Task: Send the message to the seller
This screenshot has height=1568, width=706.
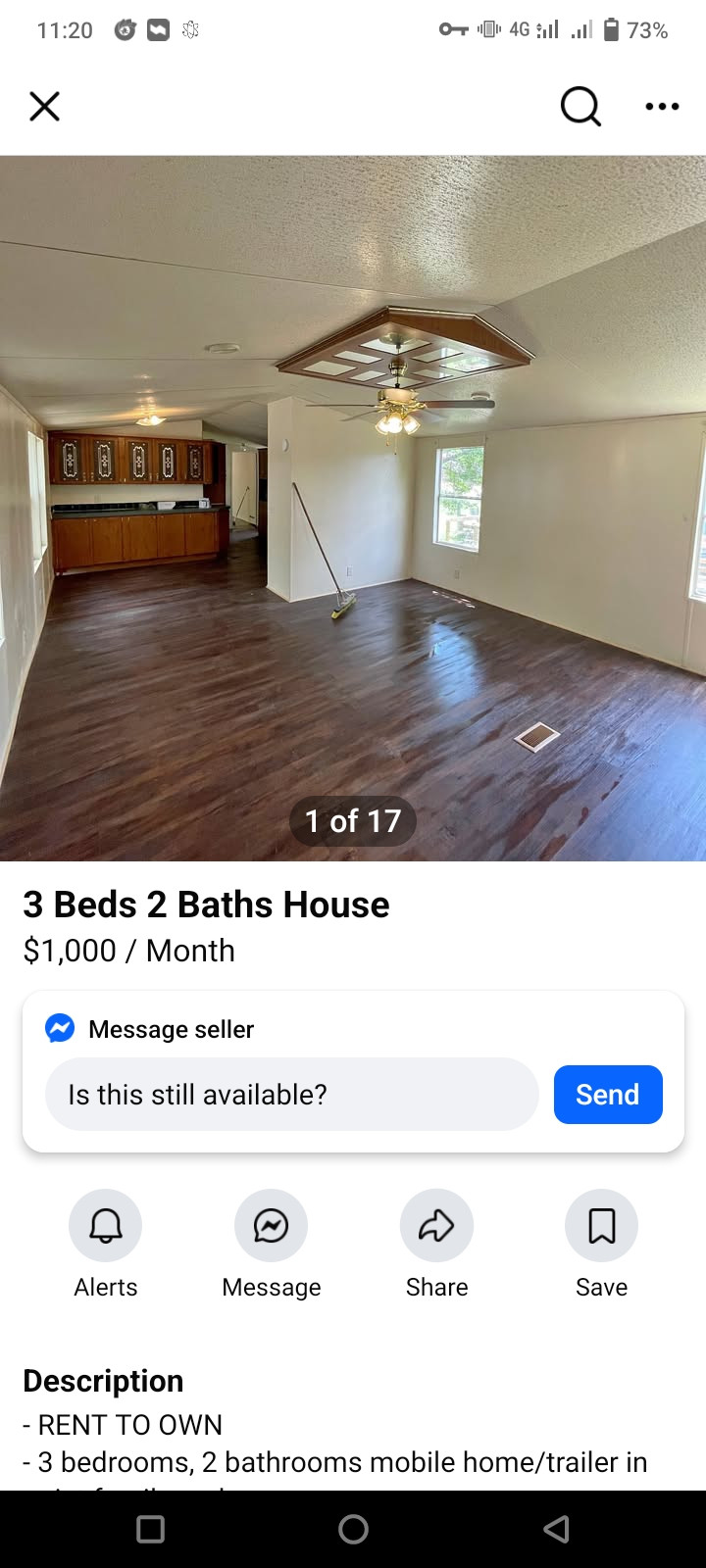Action: [x=608, y=1094]
